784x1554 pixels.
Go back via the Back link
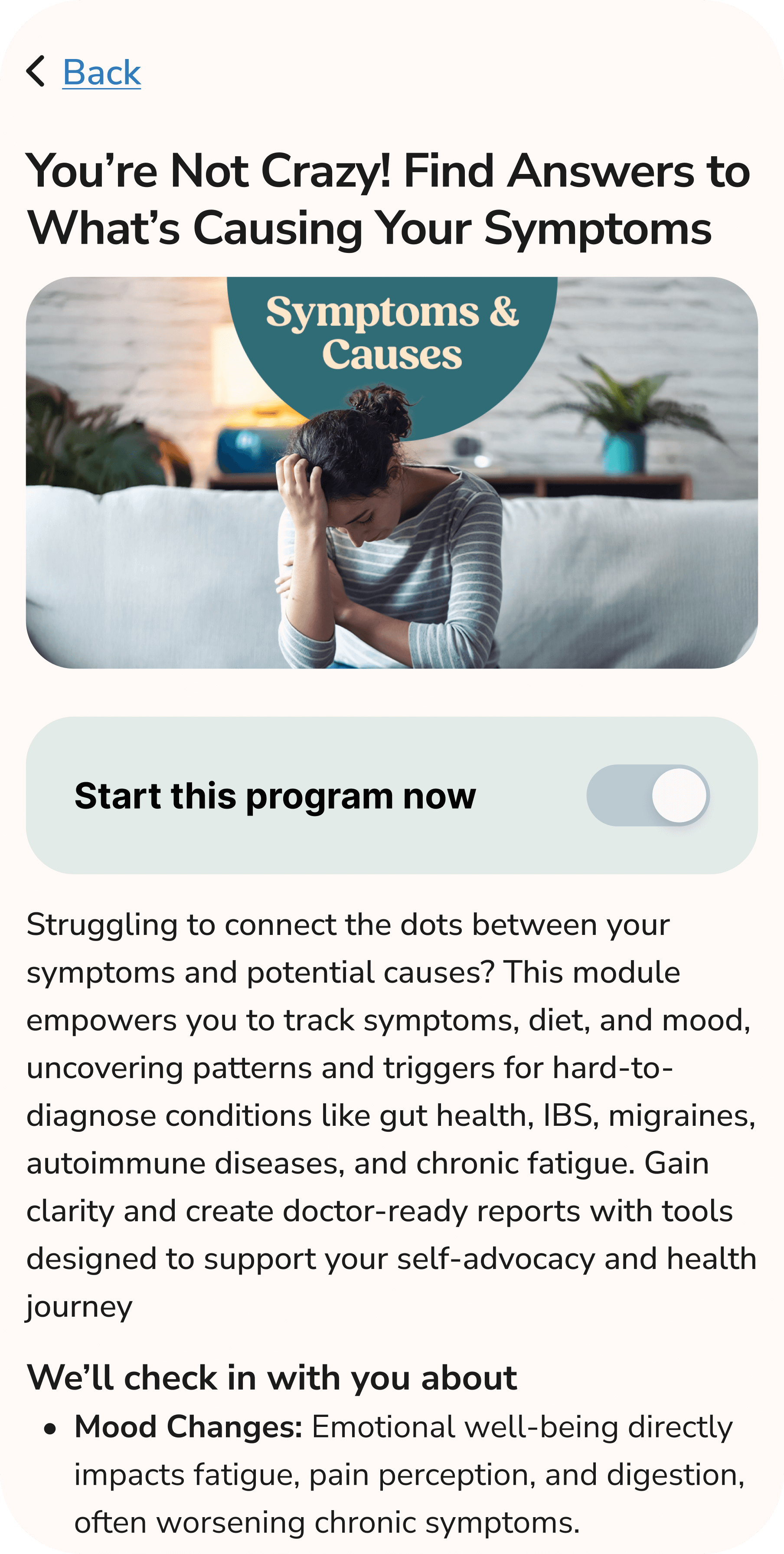pyautogui.click(x=101, y=72)
